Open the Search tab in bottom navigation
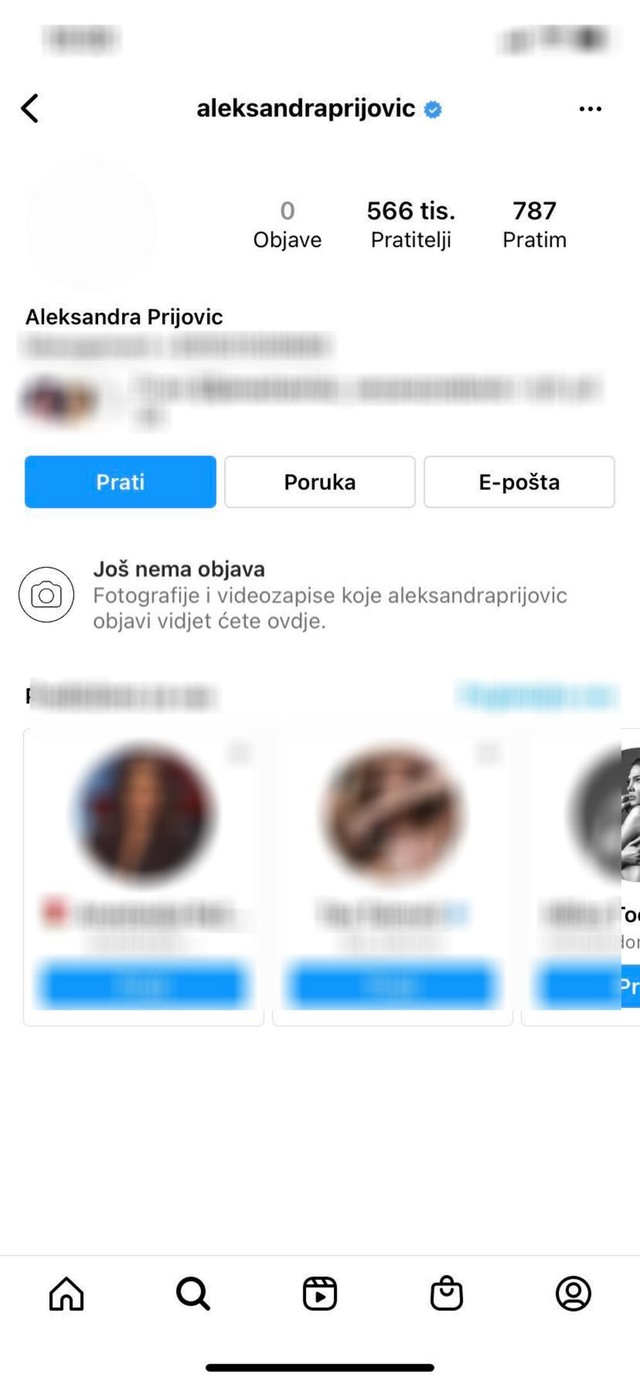Viewport: 640px width, 1384px height. pos(193,1294)
